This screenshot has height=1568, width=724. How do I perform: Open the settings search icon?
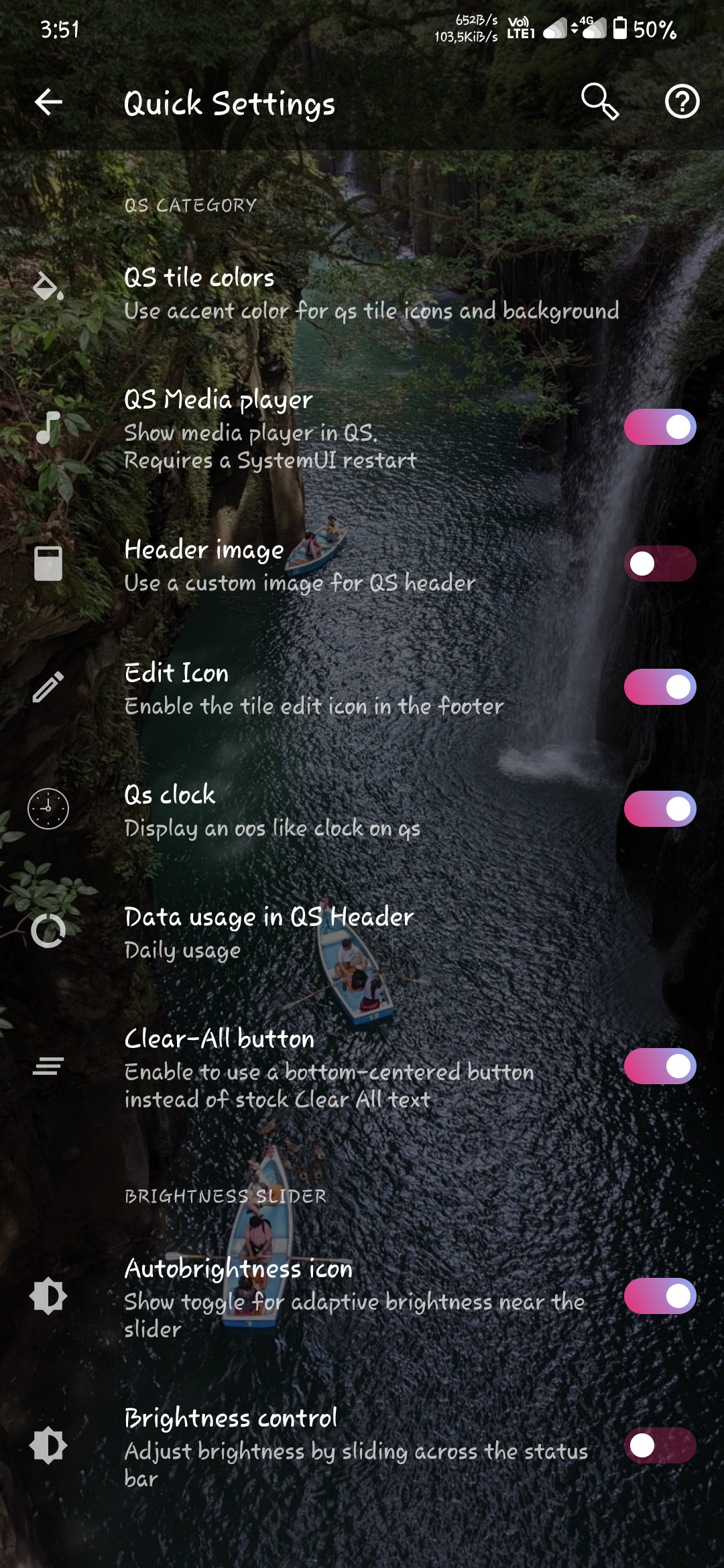[599, 102]
